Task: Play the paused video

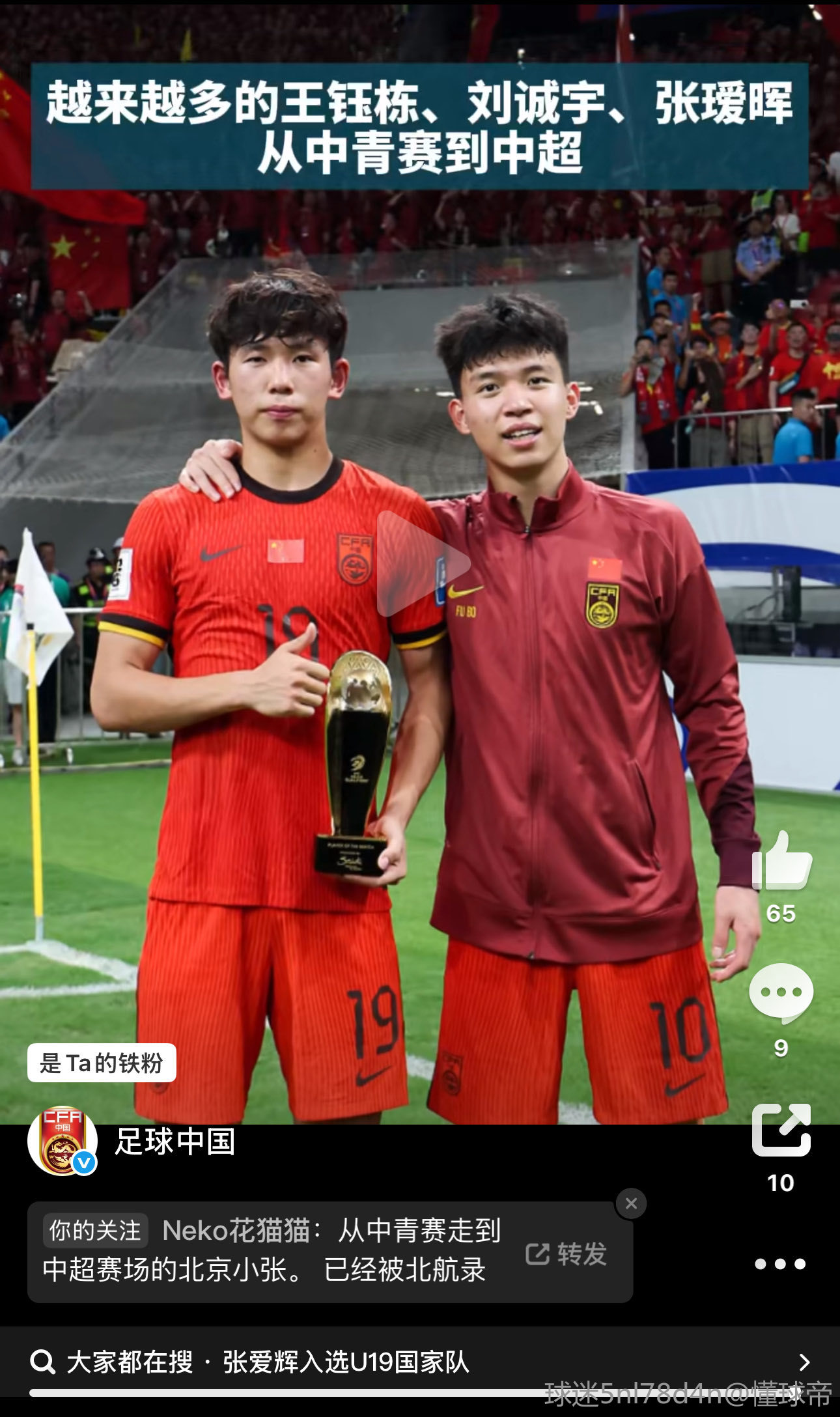Action: coord(421,564)
